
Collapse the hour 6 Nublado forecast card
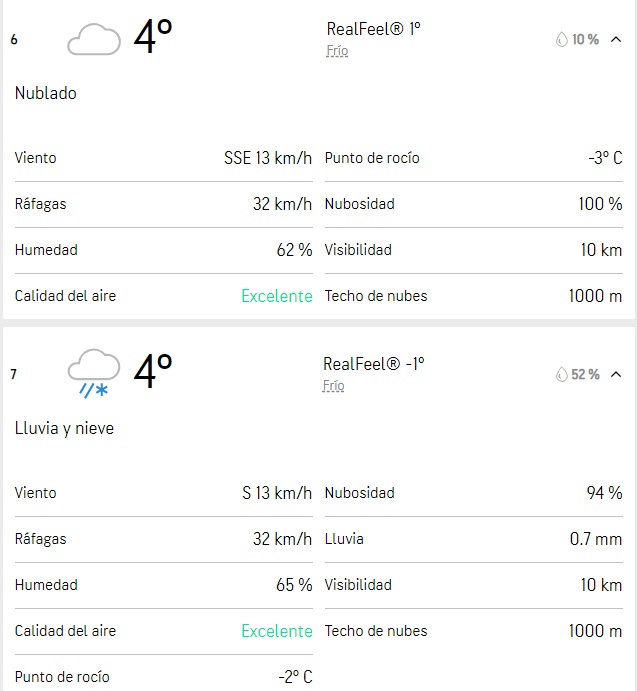[615, 40]
